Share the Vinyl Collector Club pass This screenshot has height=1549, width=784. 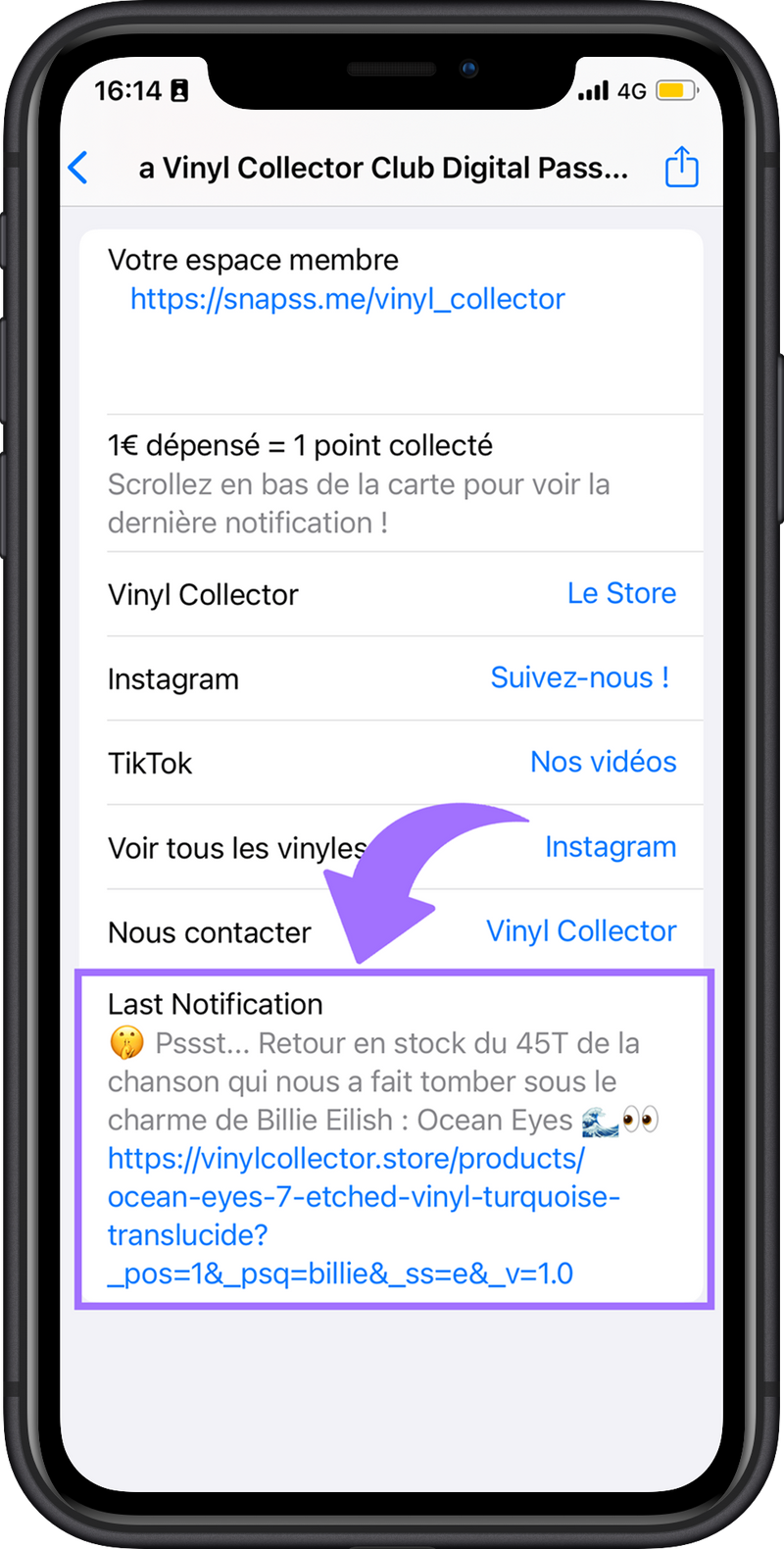[x=682, y=167]
